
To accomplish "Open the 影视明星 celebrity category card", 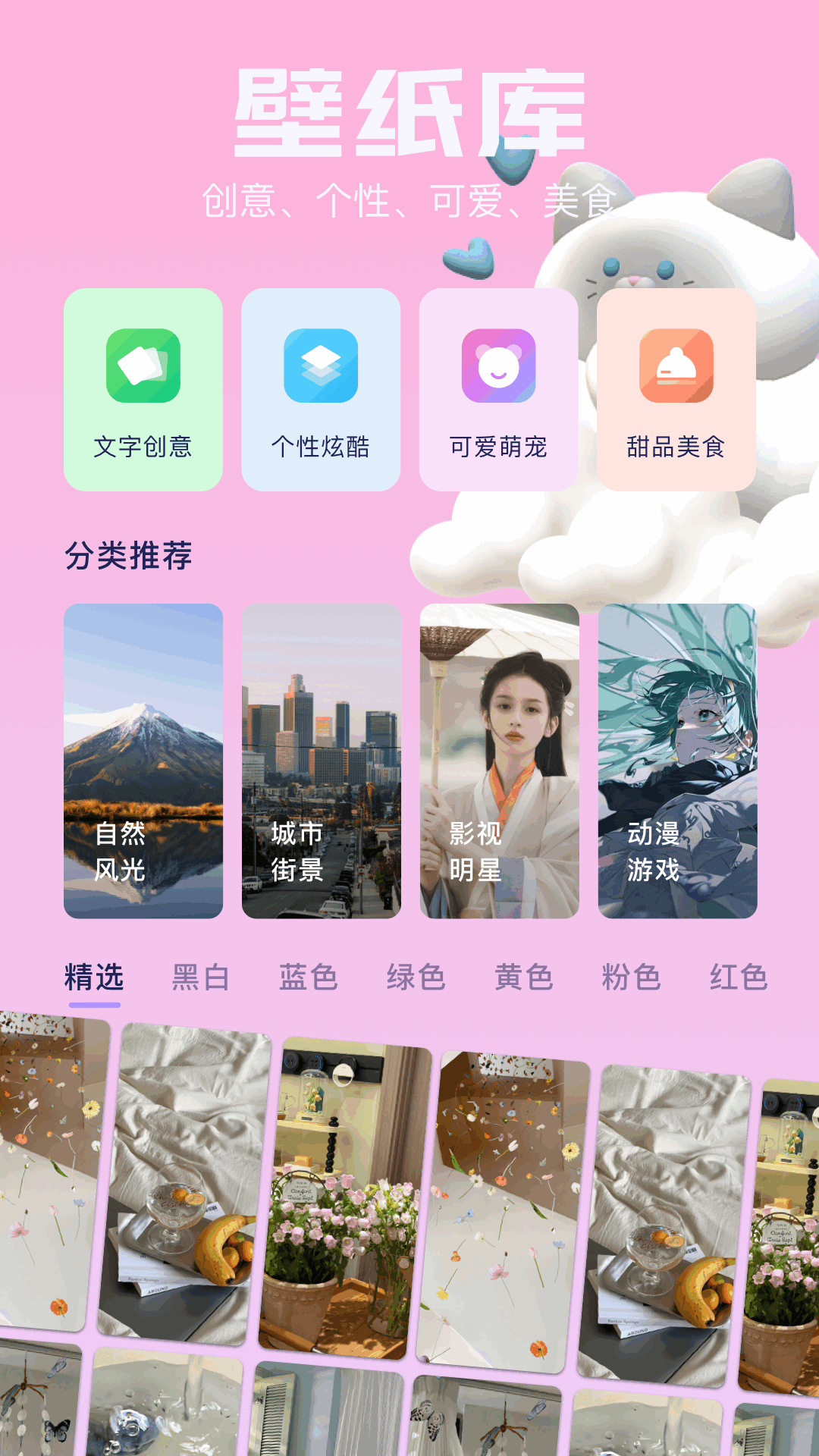I will [x=497, y=758].
